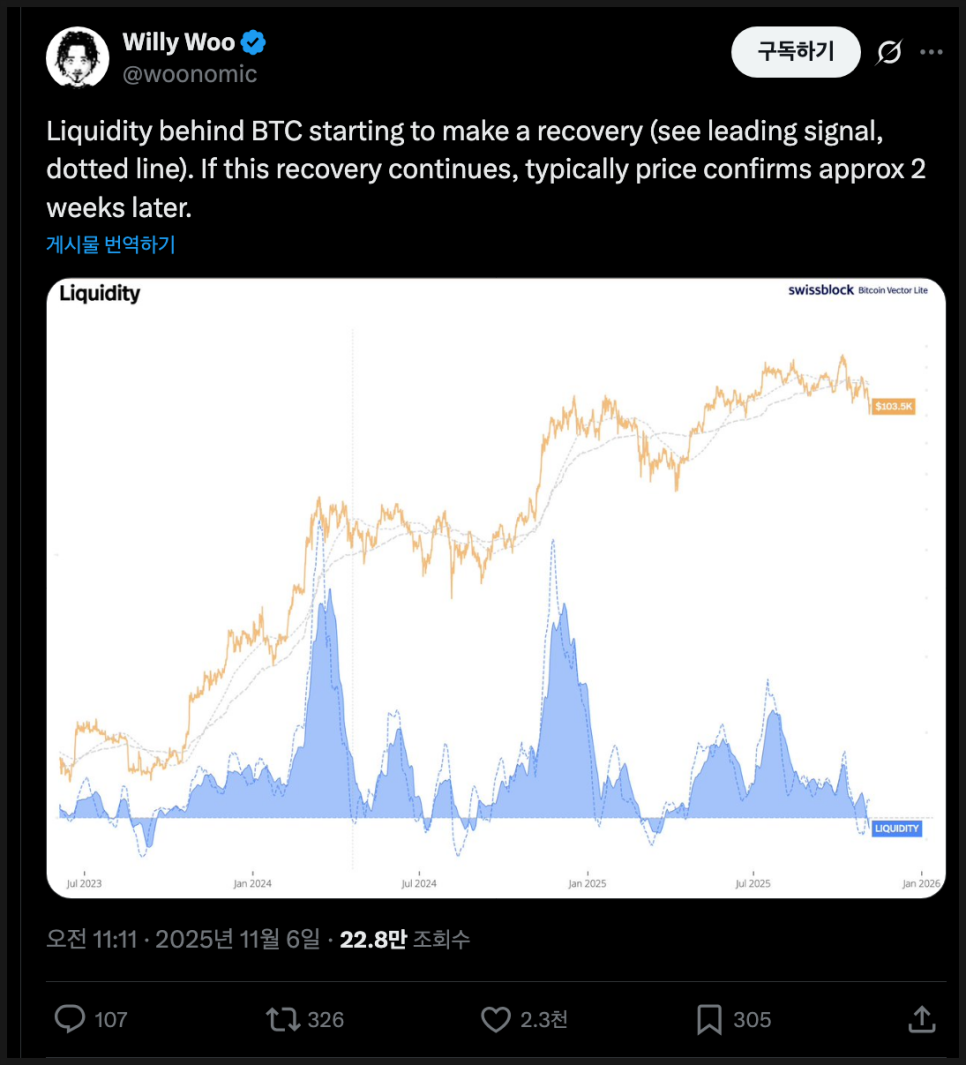
Task: Open the post's overflow menu
Action: 931,52
